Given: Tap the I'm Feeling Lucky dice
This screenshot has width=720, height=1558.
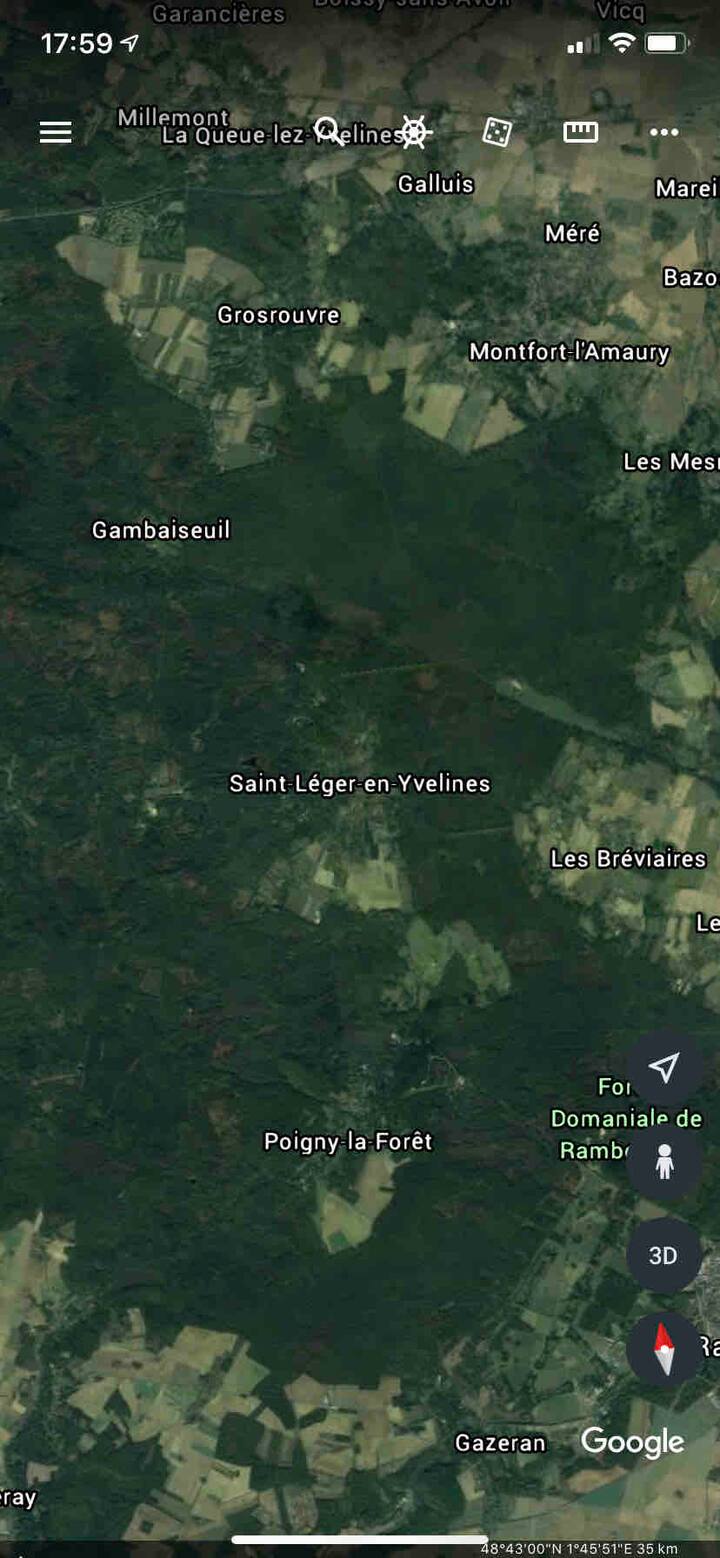Looking at the screenshot, I should [497, 132].
